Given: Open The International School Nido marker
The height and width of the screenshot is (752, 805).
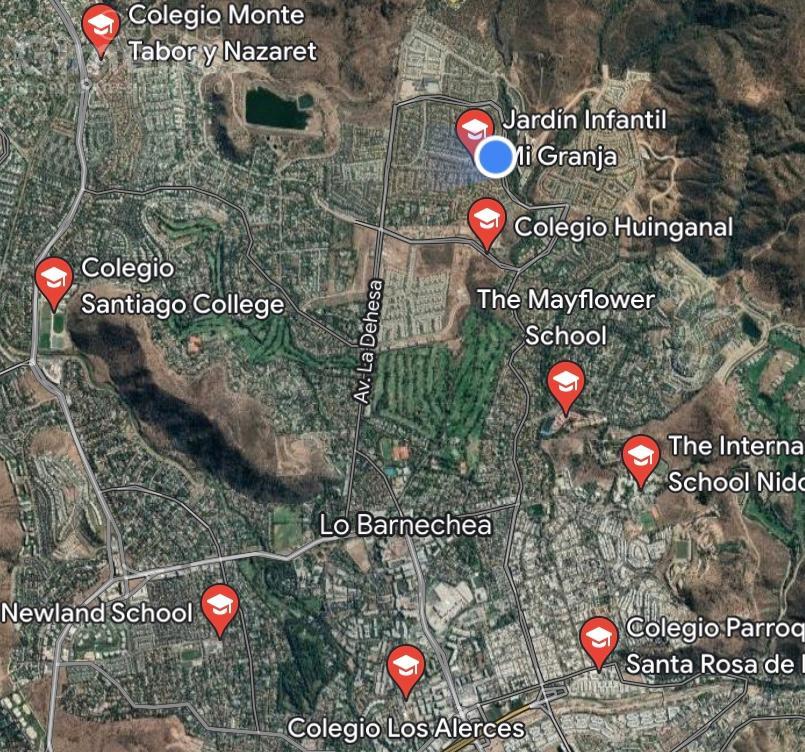Looking at the screenshot, I should 641,456.
